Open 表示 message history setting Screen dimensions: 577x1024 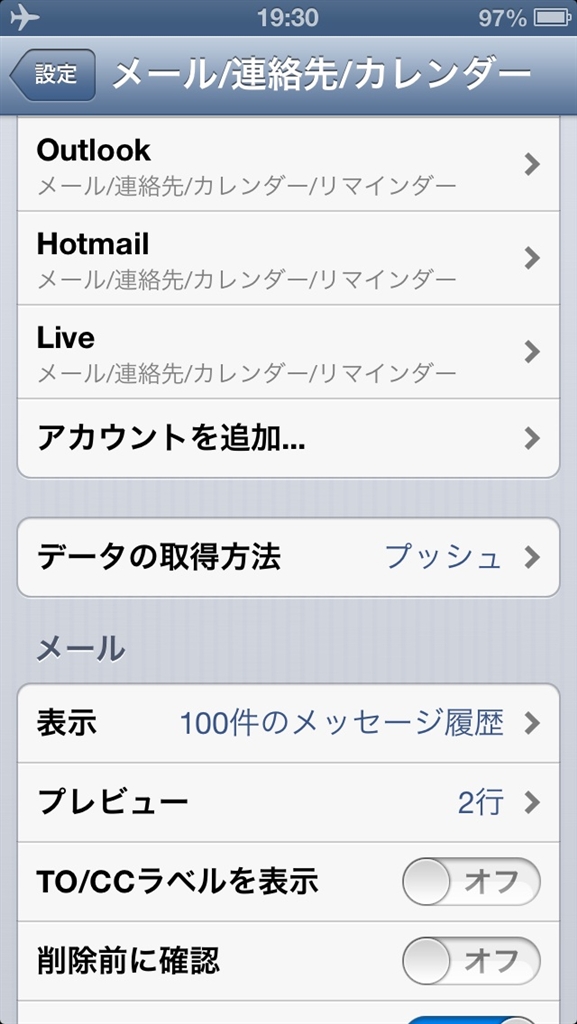pos(288,723)
